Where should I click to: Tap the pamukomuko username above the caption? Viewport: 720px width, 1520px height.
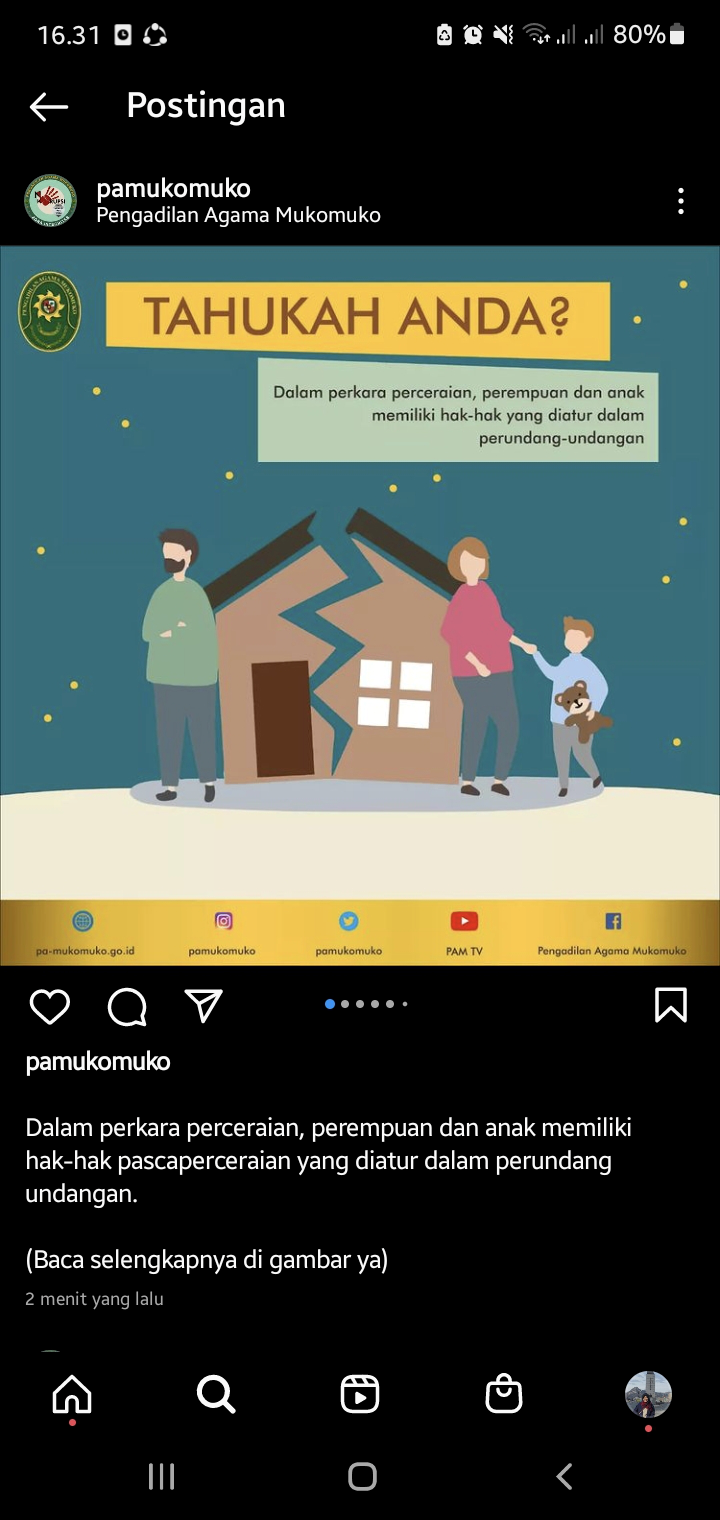click(97, 1061)
